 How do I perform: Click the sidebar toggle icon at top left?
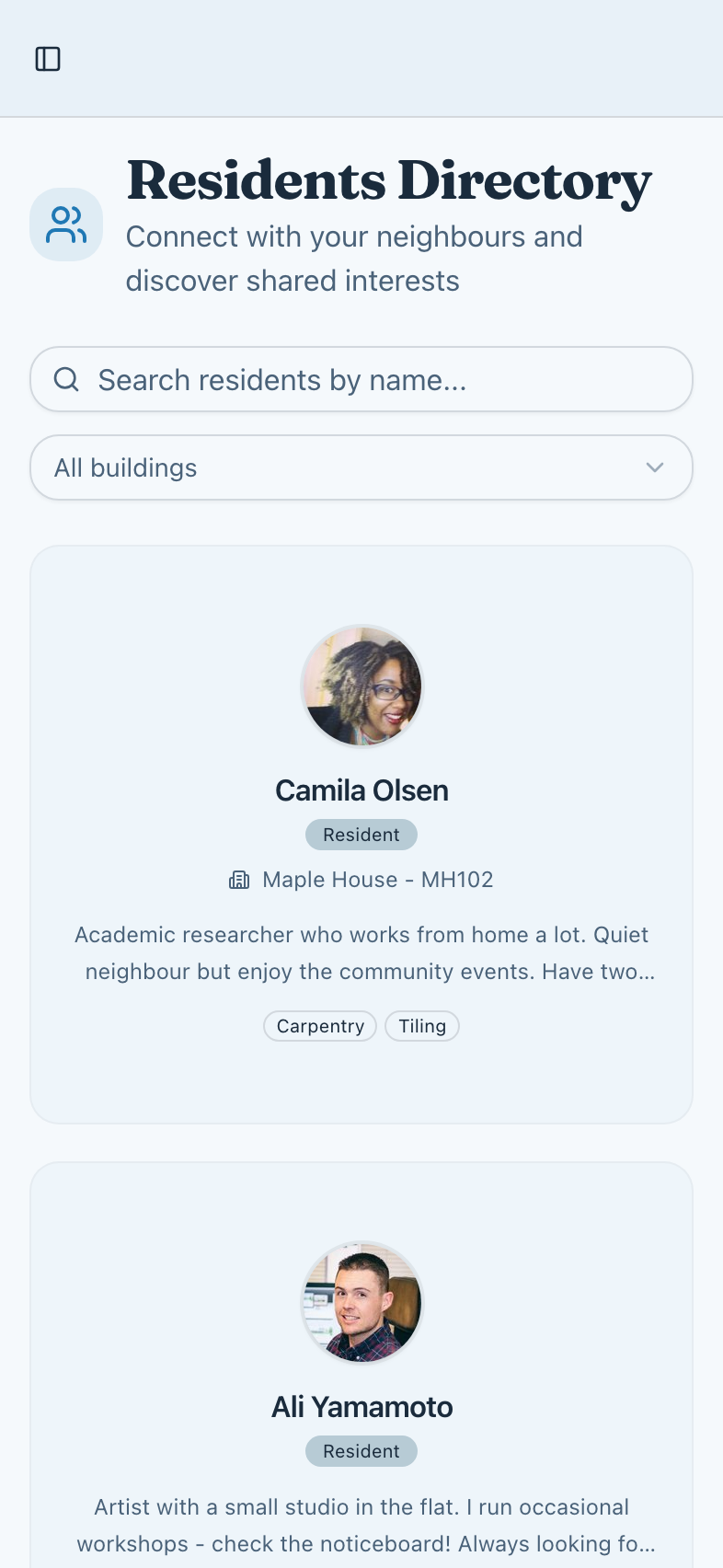47,58
